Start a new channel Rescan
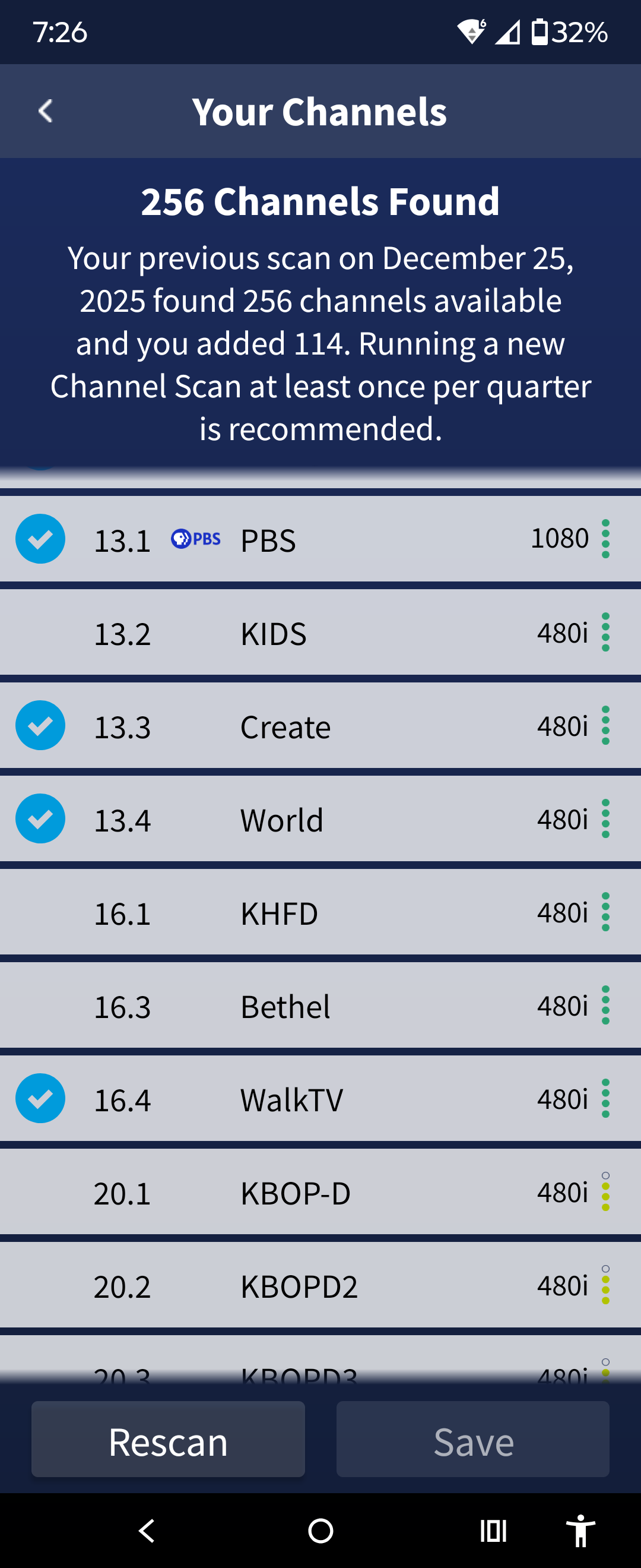The width and height of the screenshot is (641, 1568). point(168,1440)
